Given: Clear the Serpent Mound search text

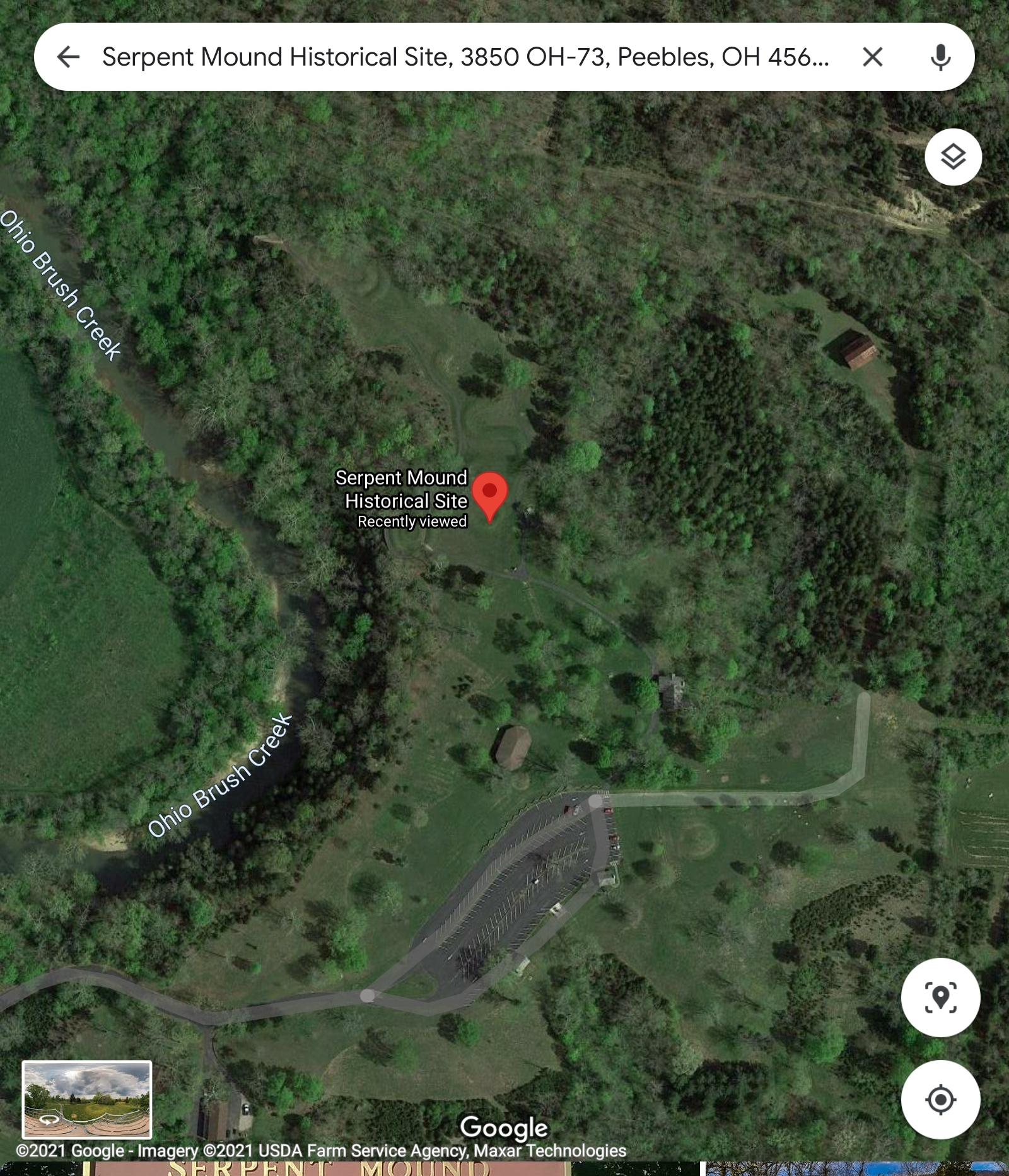Looking at the screenshot, I should point(872,57).
